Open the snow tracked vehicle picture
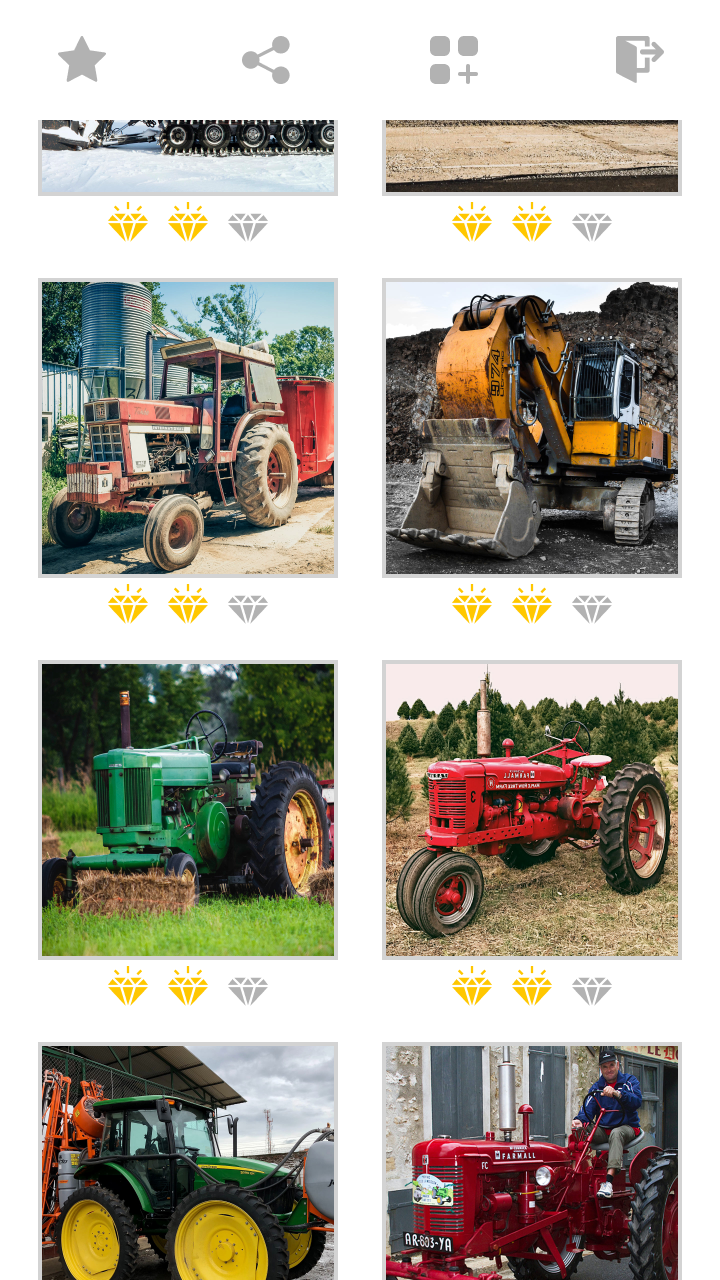The height and width of the screenshot is (1280, 720). coord(188,156)
